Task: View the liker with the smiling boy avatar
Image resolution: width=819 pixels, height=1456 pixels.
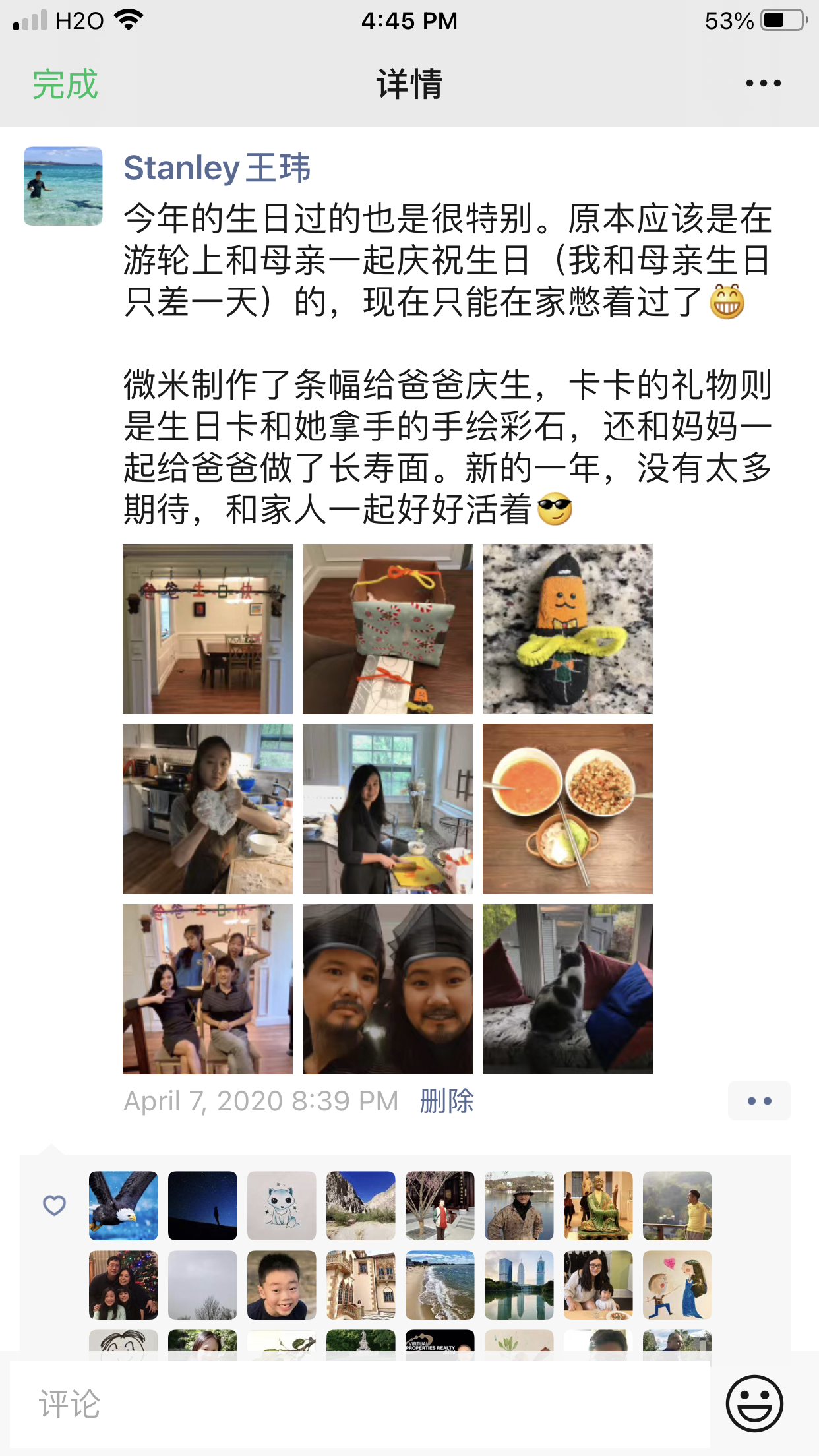Action: [282, 1285]
